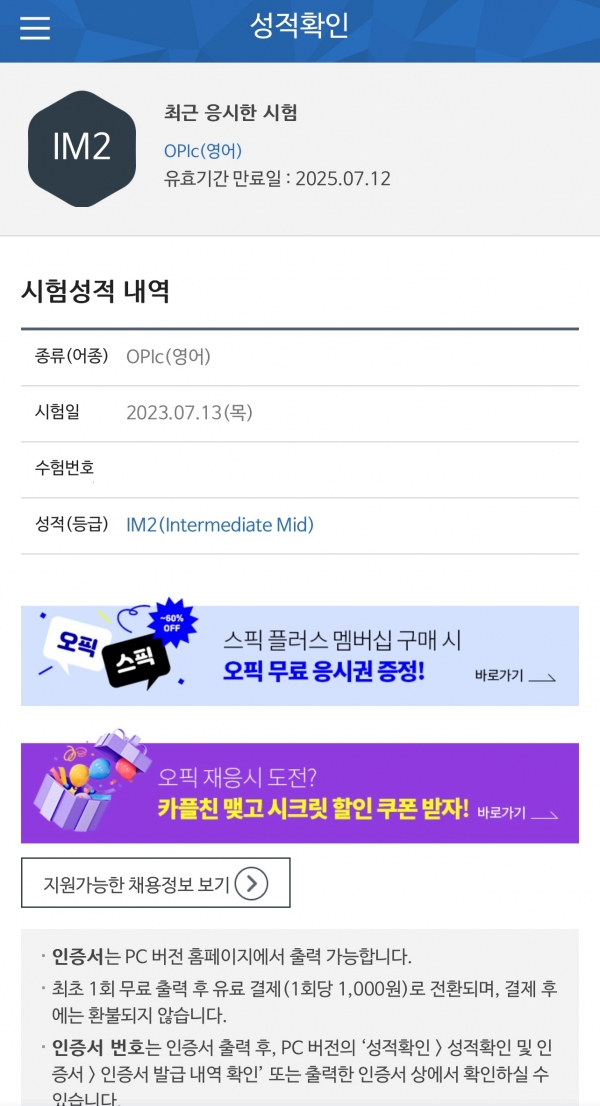Tap 지원가능한 채용정보 보기 button
The width and height of the screenshot is (600, 1106).
pos(156,883)
